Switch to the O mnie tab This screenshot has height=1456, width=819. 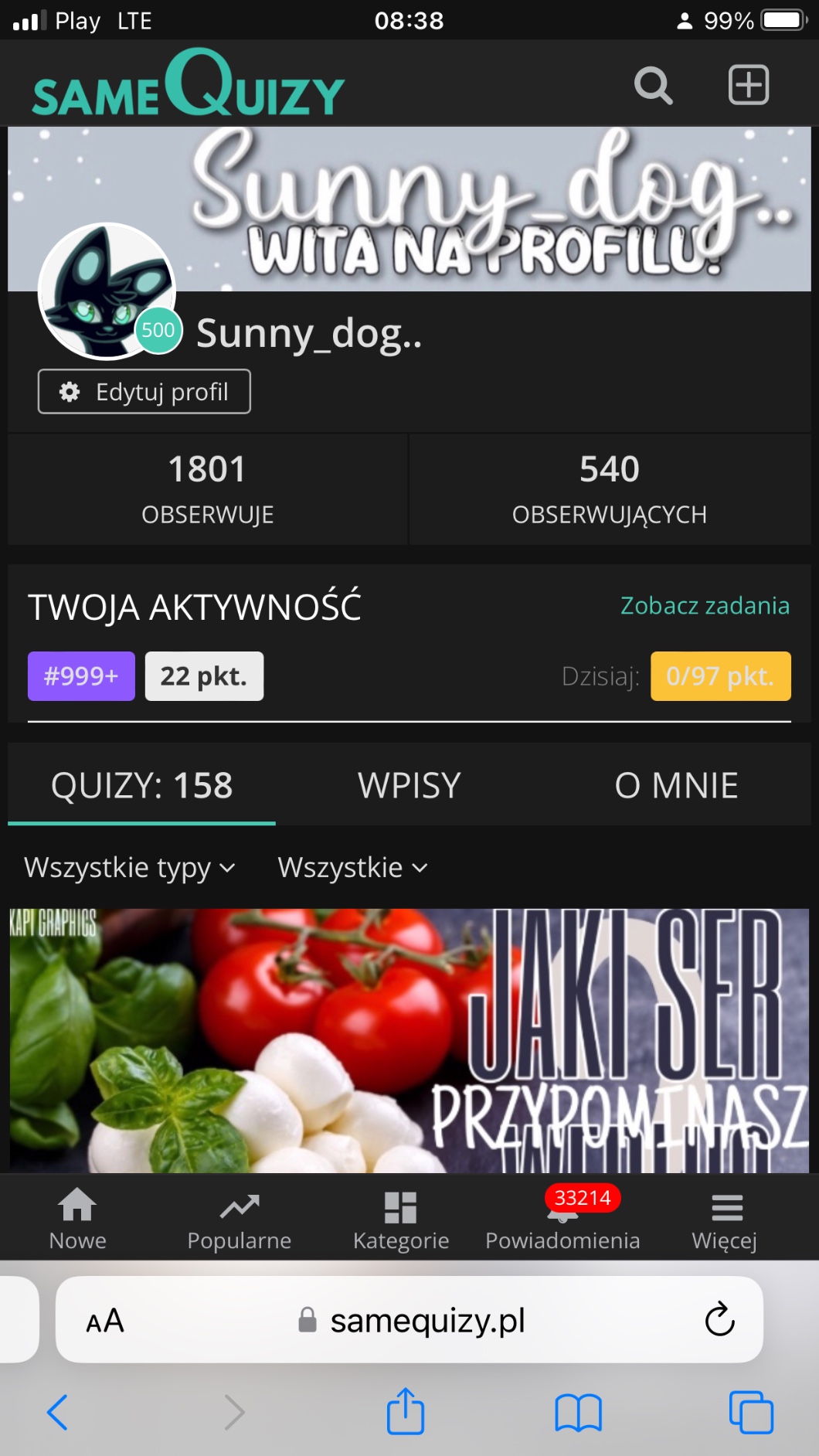tap(676, 785)
